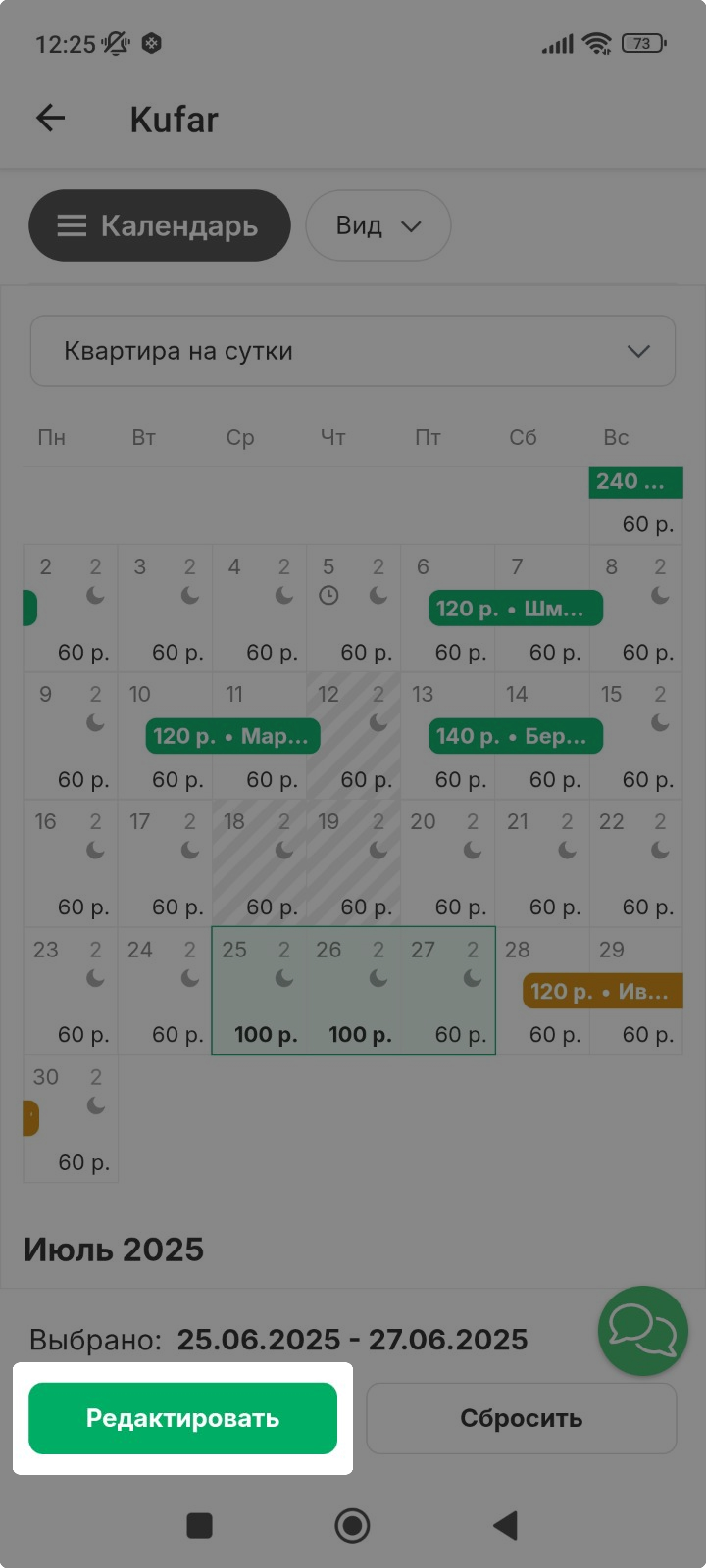
Task: Open the Календарь menu button
Action: point(160,226)
